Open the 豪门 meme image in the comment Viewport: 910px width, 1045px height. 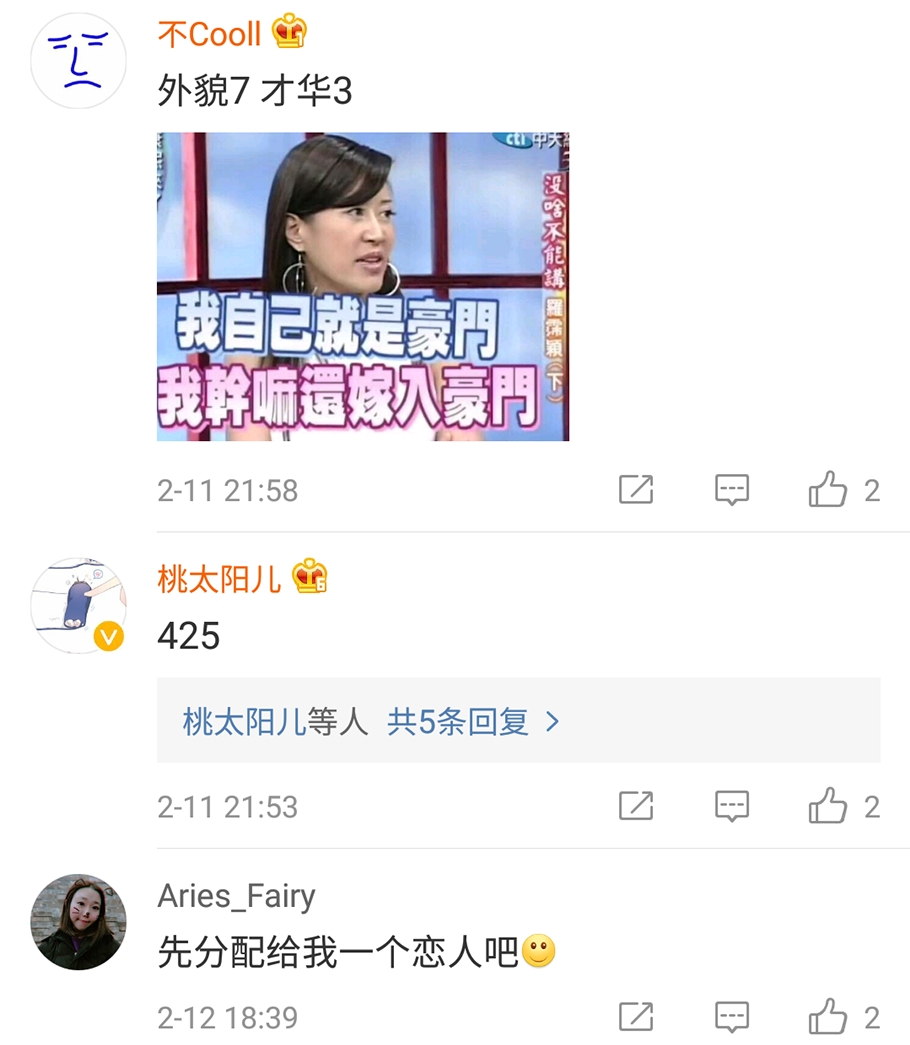tap(360, 285)
